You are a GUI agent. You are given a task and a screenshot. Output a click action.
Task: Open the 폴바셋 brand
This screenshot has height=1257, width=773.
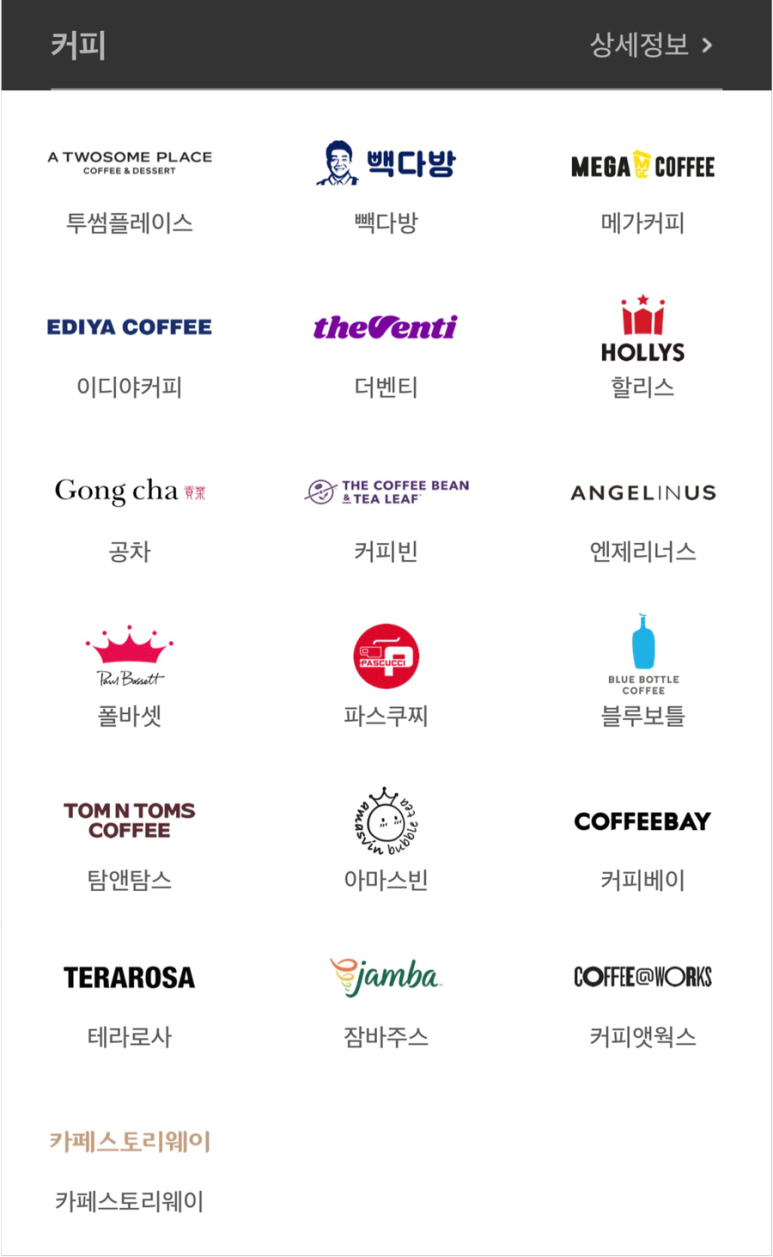pyautogui.click(x=129, y=677)
